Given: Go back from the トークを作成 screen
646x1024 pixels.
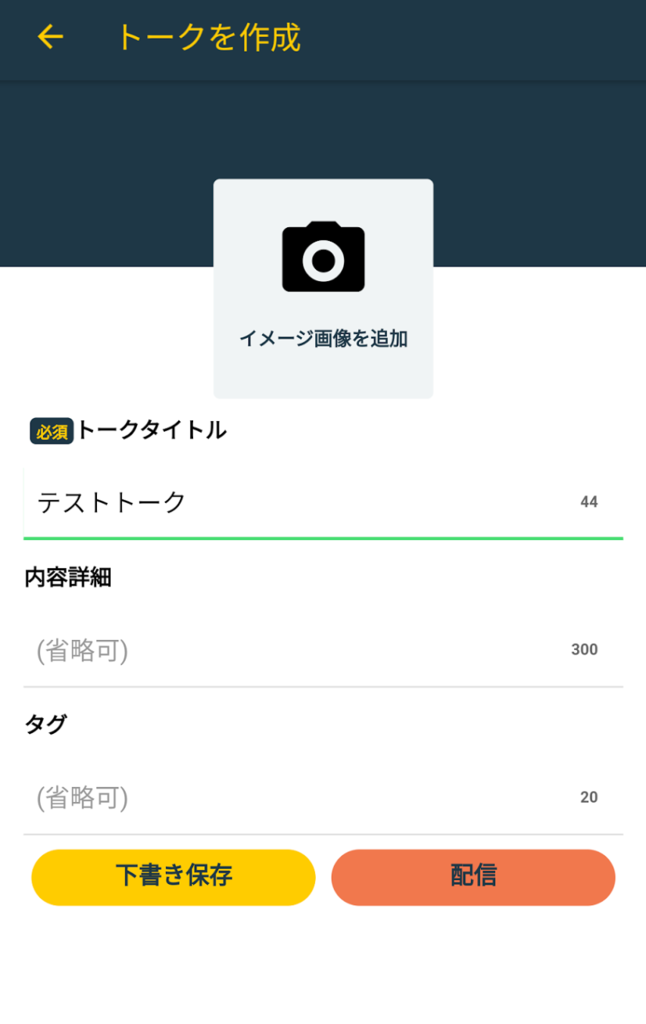Looking at the screenshot, I should point(50,38).
